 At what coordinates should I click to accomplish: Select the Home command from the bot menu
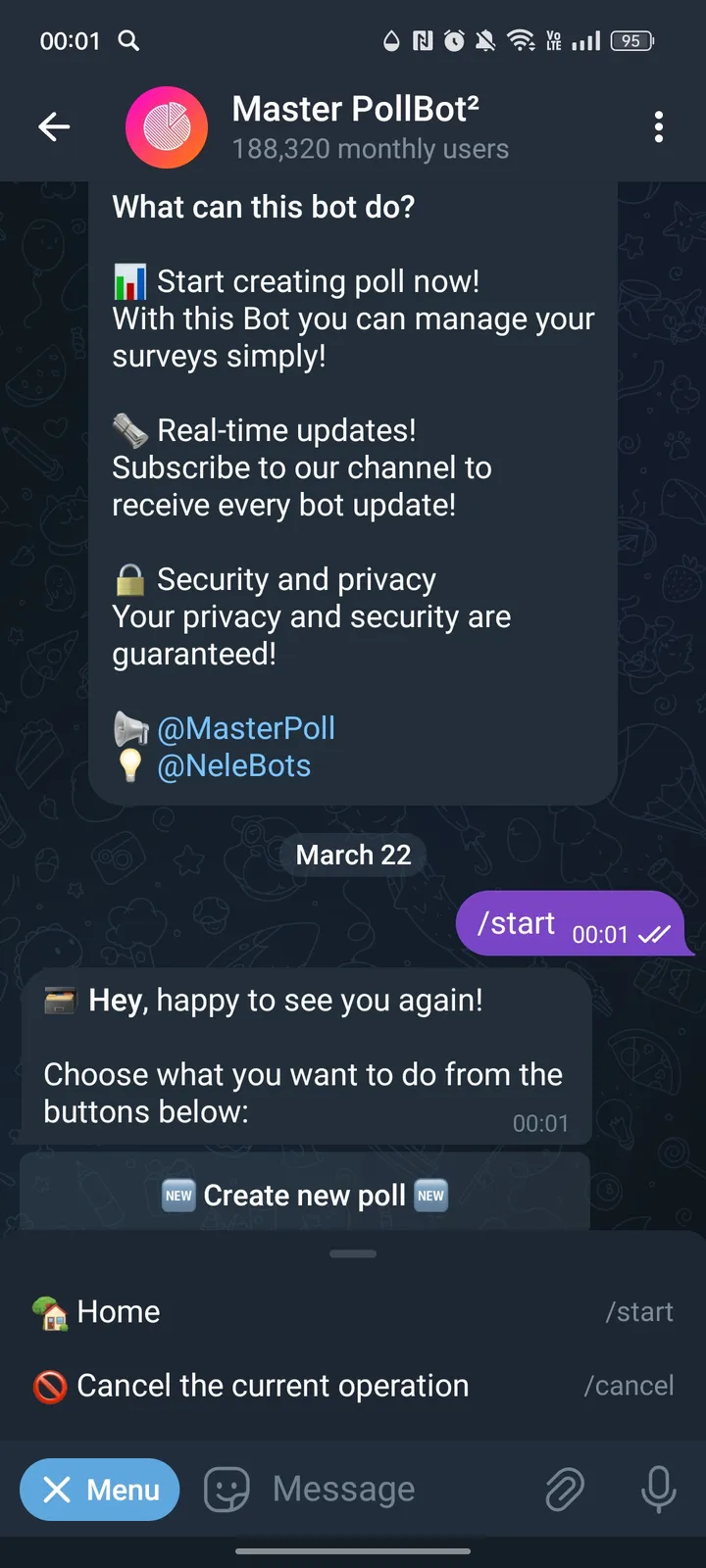[118, 1311]
